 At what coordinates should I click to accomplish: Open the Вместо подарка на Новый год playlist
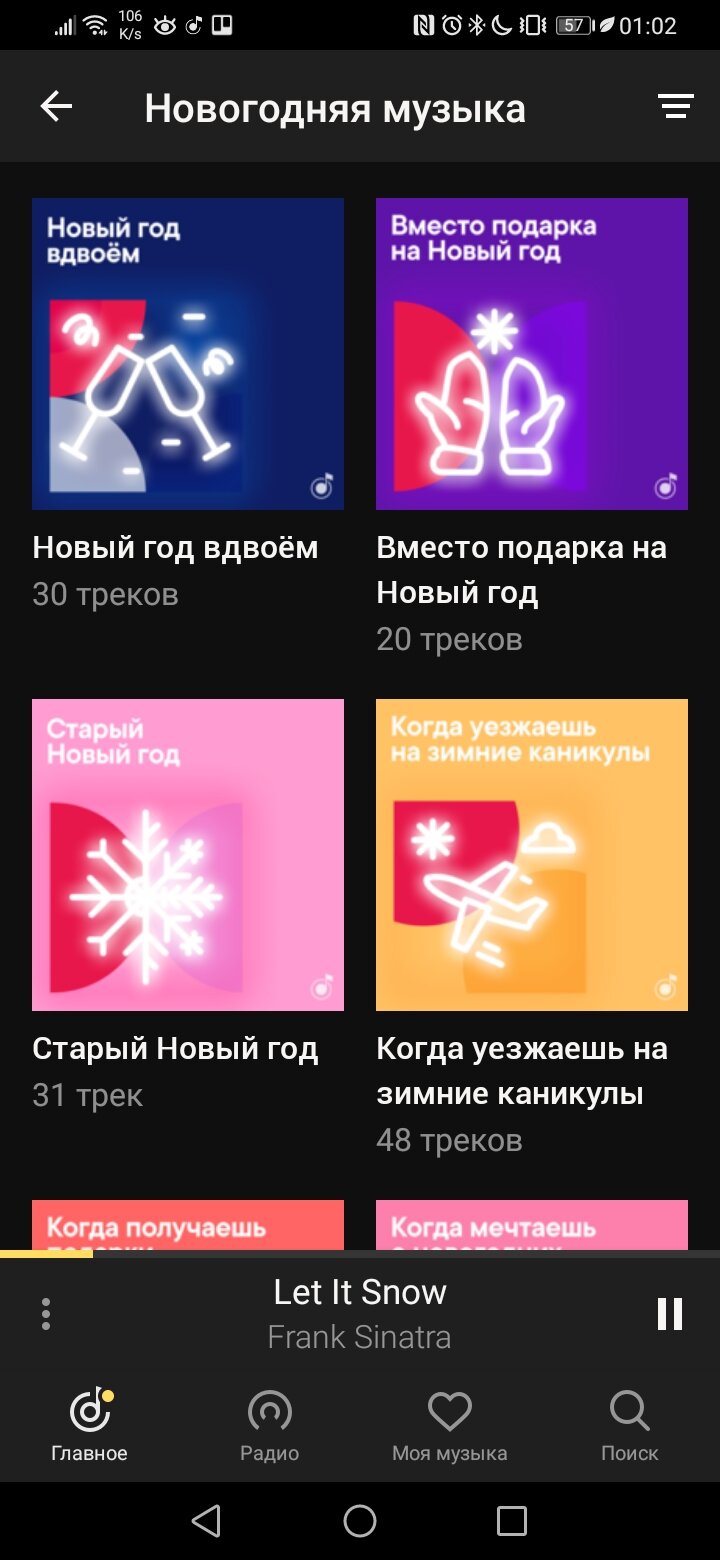pyautogui.click(x=532, y=354)
